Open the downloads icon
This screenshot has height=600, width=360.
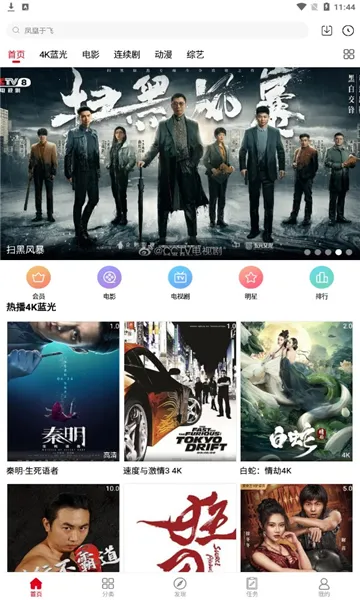[327, 31]
